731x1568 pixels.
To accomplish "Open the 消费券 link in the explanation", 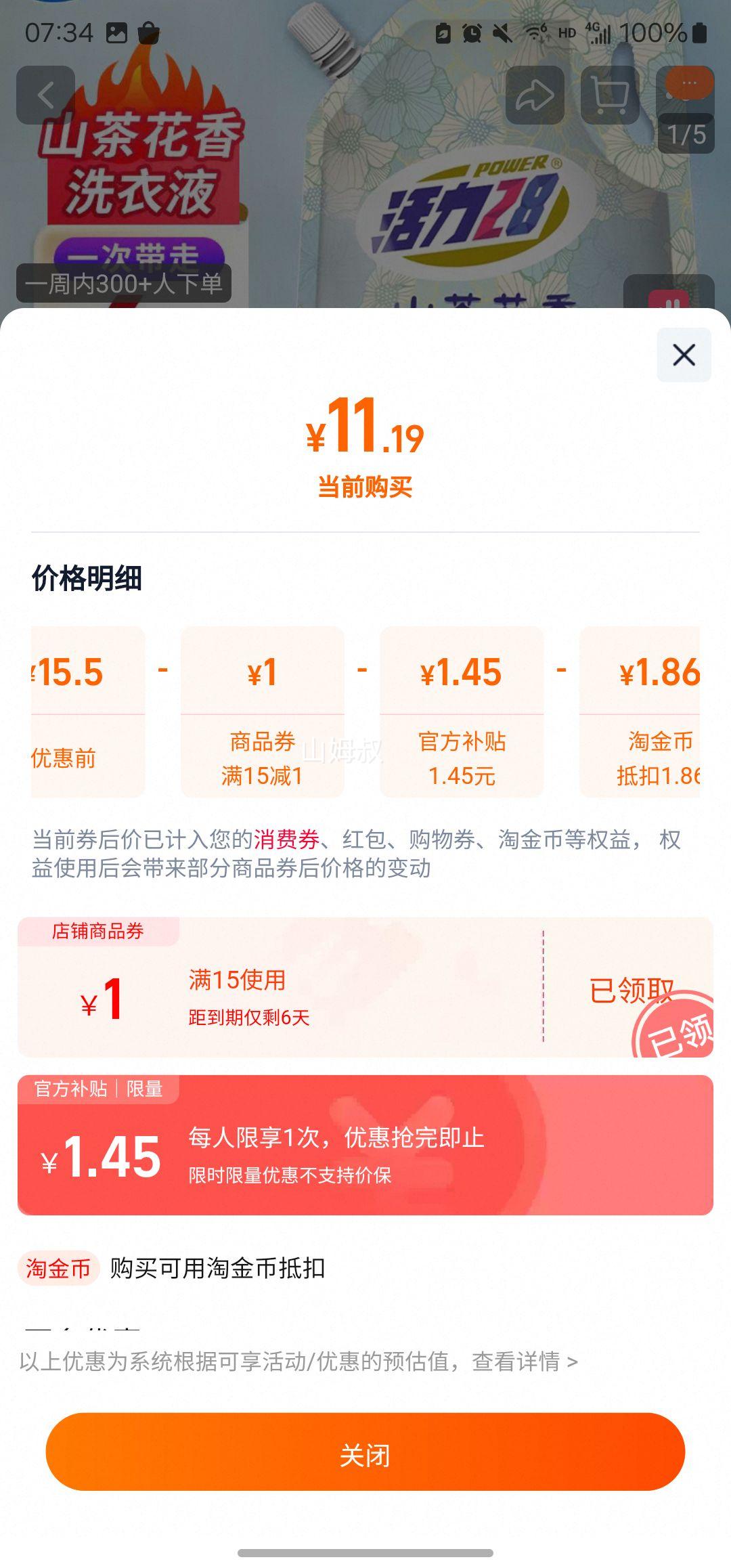I will (x=286, y=840).
